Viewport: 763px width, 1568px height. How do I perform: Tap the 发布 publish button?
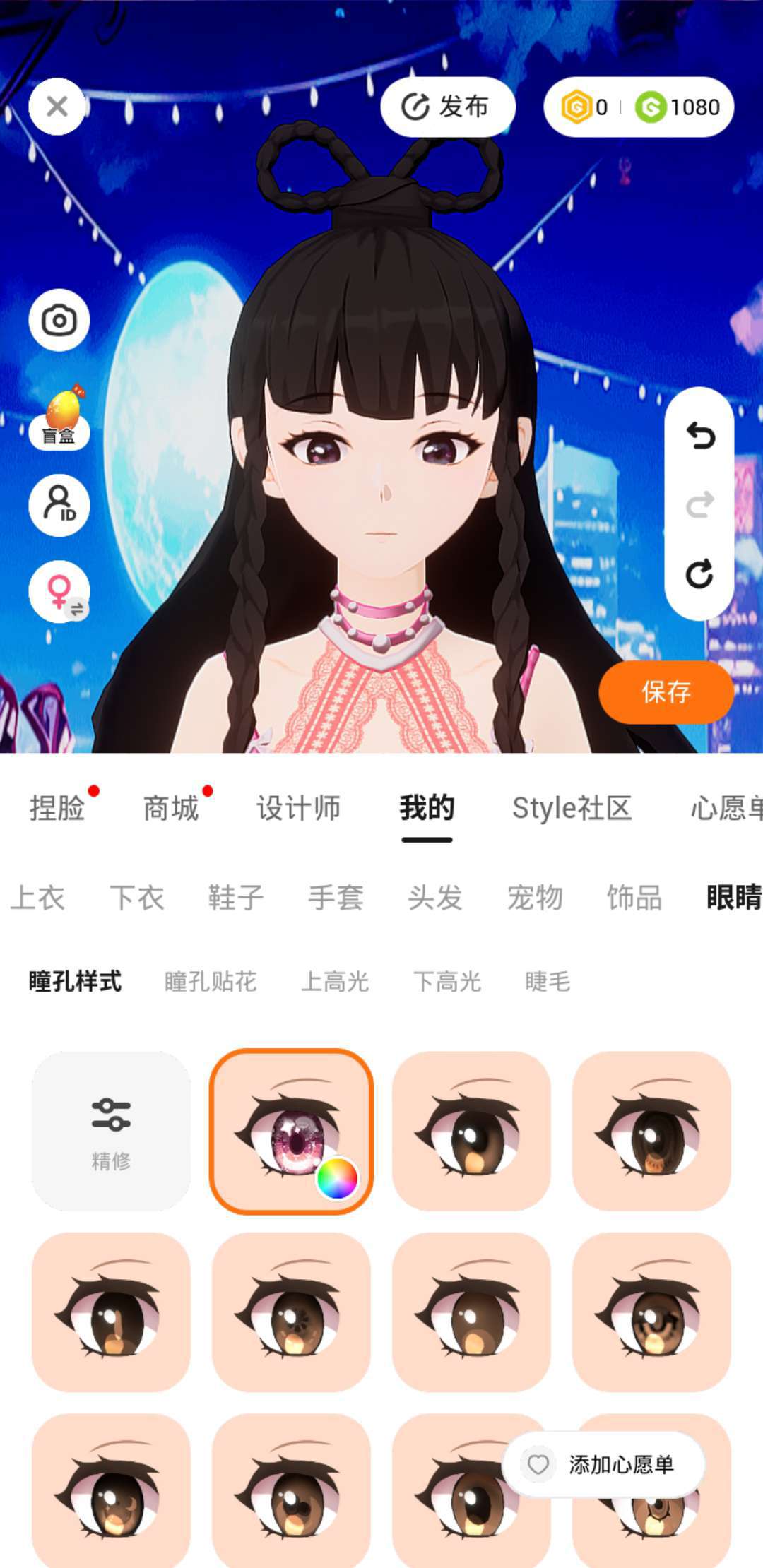(x=448, y=107)
